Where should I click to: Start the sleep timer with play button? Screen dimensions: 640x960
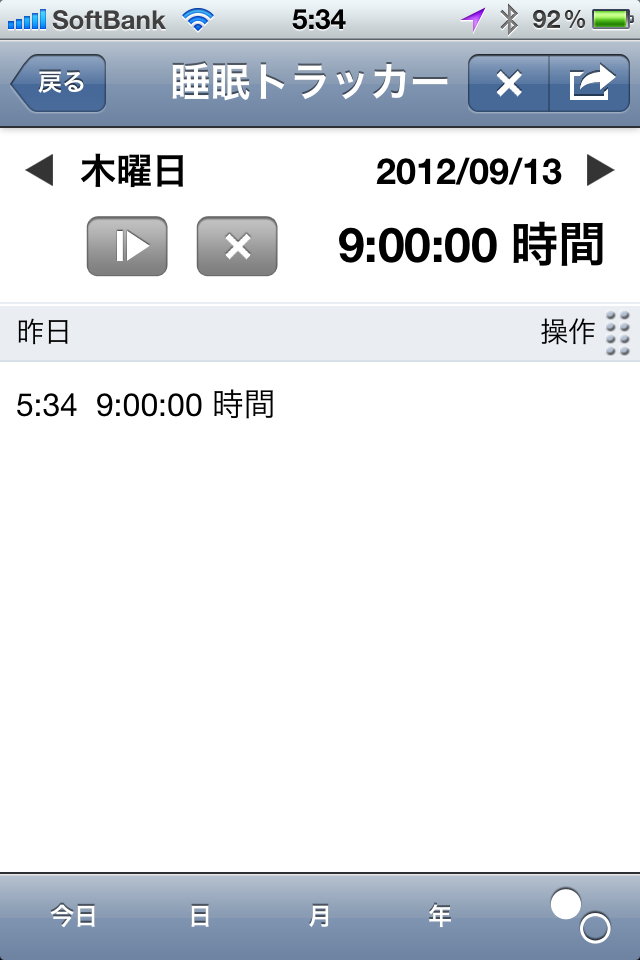coord(127,246)
